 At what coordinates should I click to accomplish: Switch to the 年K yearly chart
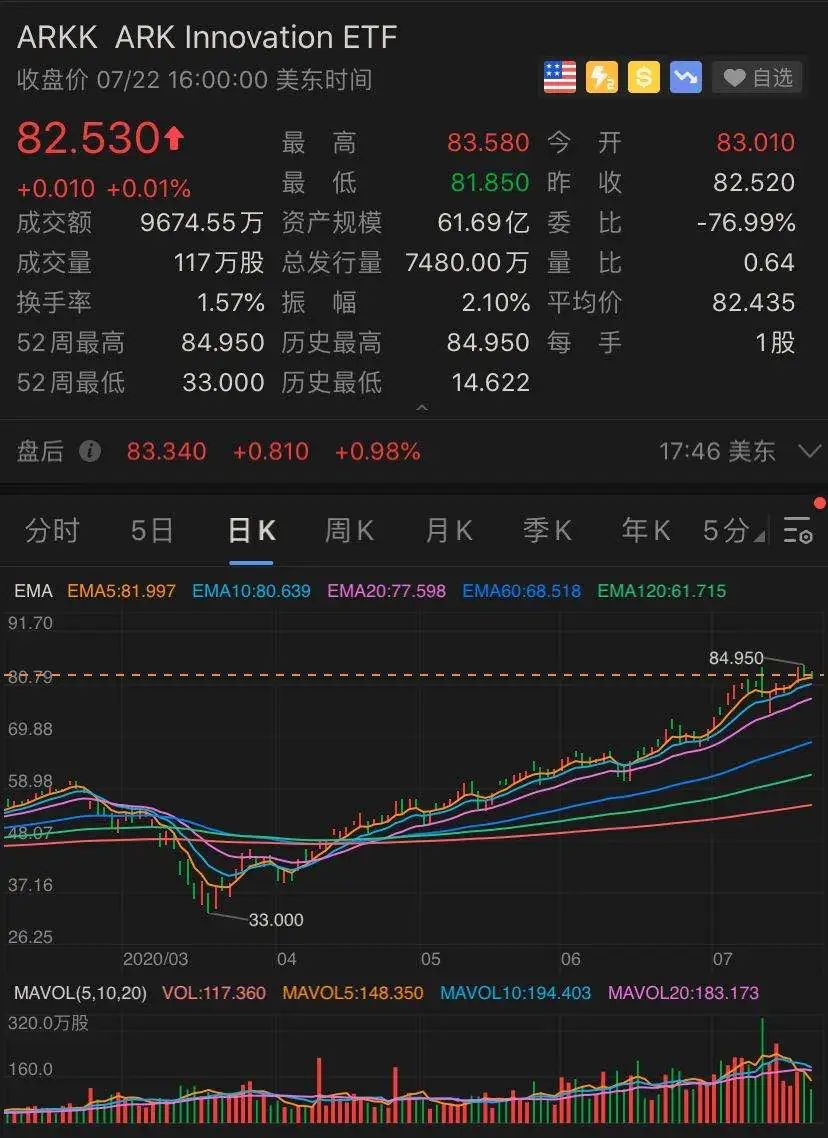(646, 530)
